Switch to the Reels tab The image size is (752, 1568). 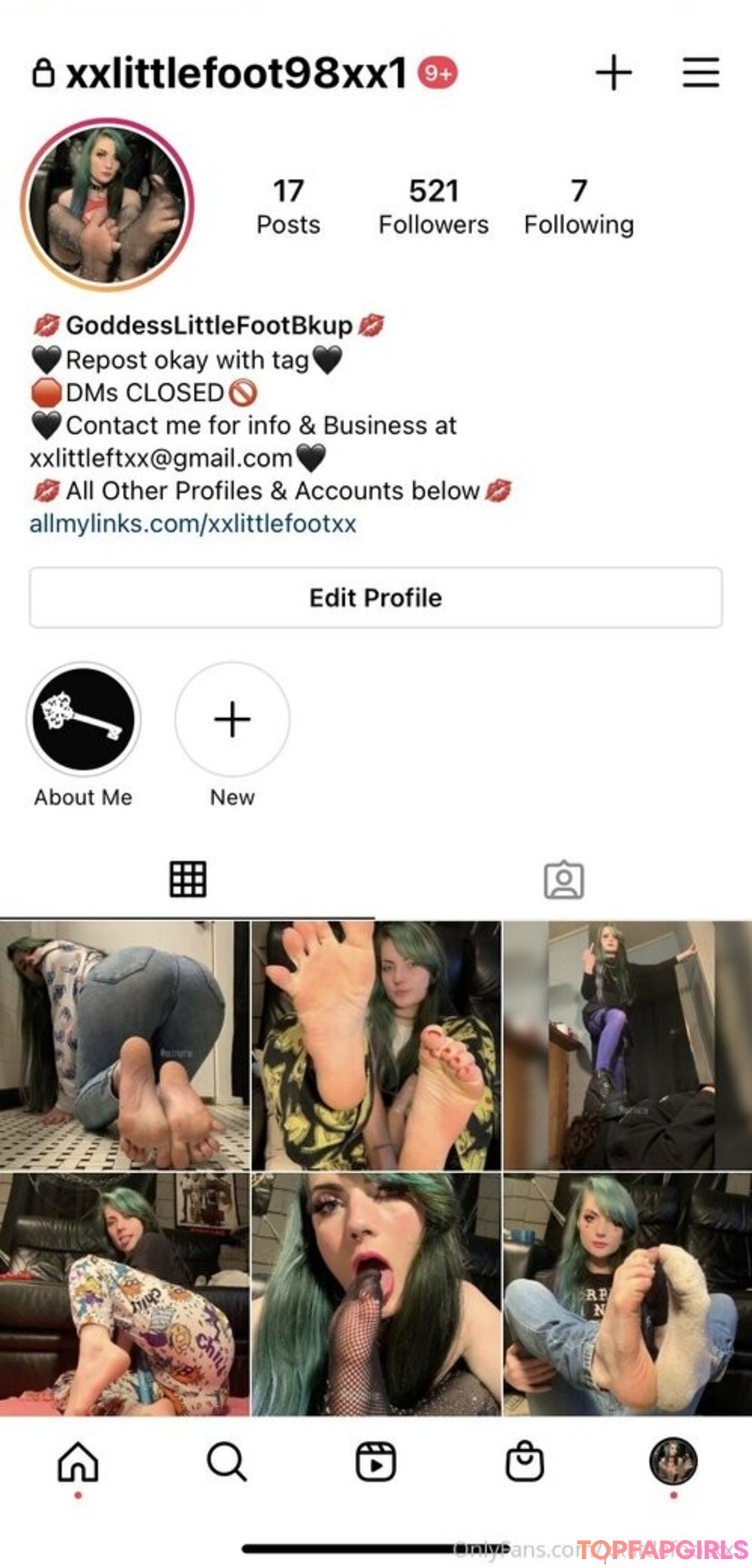coord(376,1461)
